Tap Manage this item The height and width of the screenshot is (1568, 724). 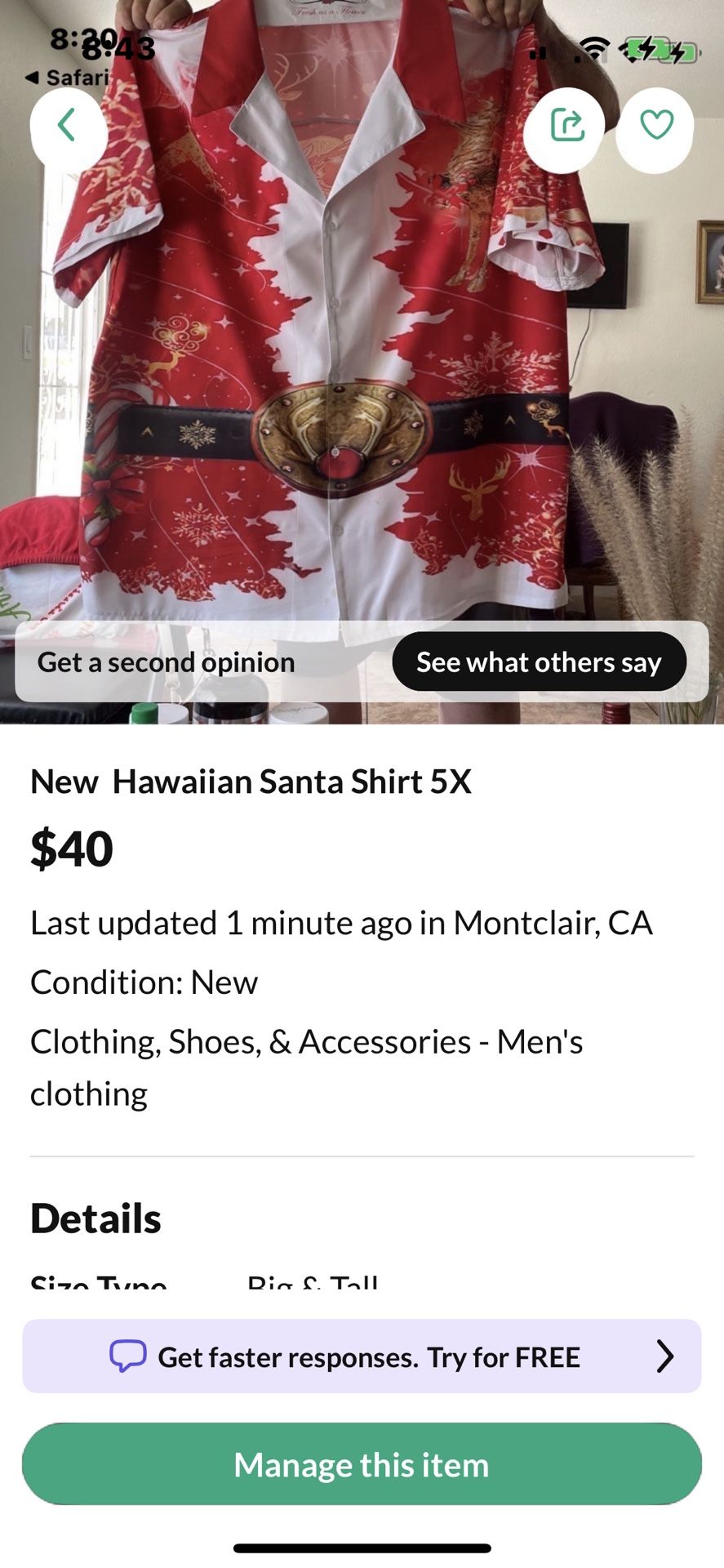pyautogui.click(x=362, y=1465)
